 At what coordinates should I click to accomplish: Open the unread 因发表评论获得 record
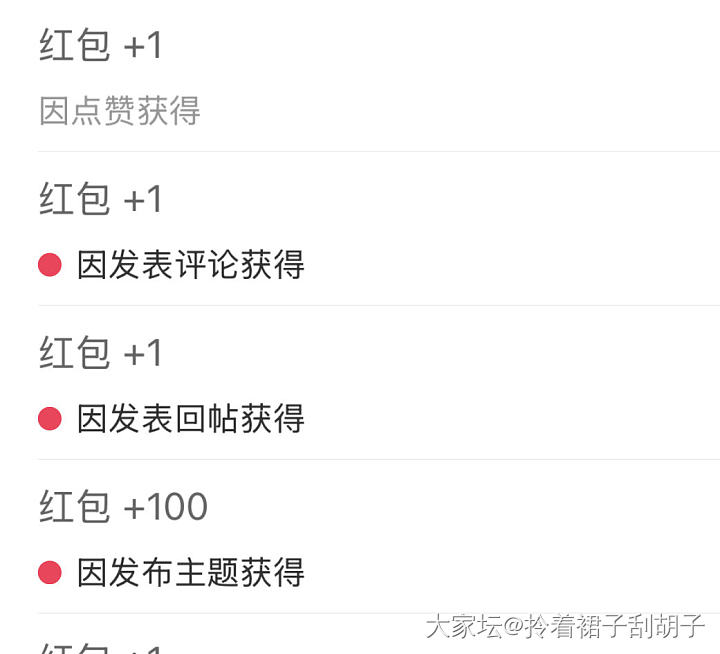click(x=190, y=265)
